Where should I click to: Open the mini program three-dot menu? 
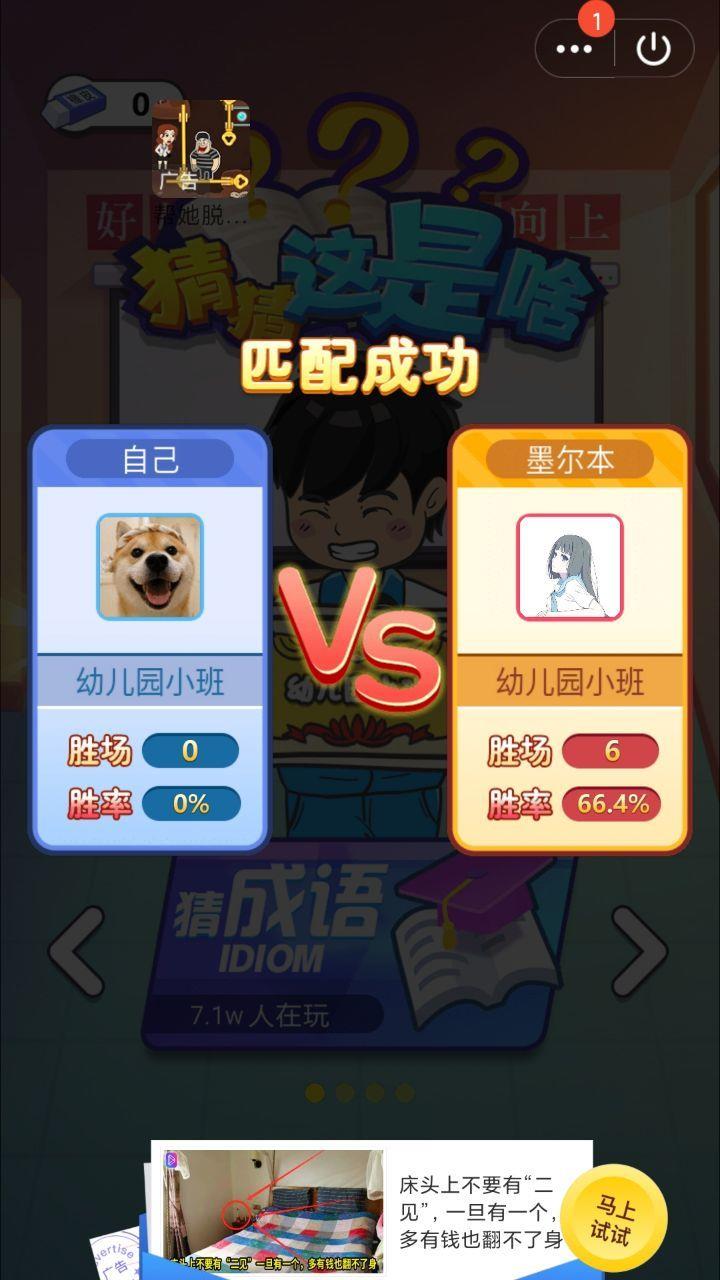point(574,49)
